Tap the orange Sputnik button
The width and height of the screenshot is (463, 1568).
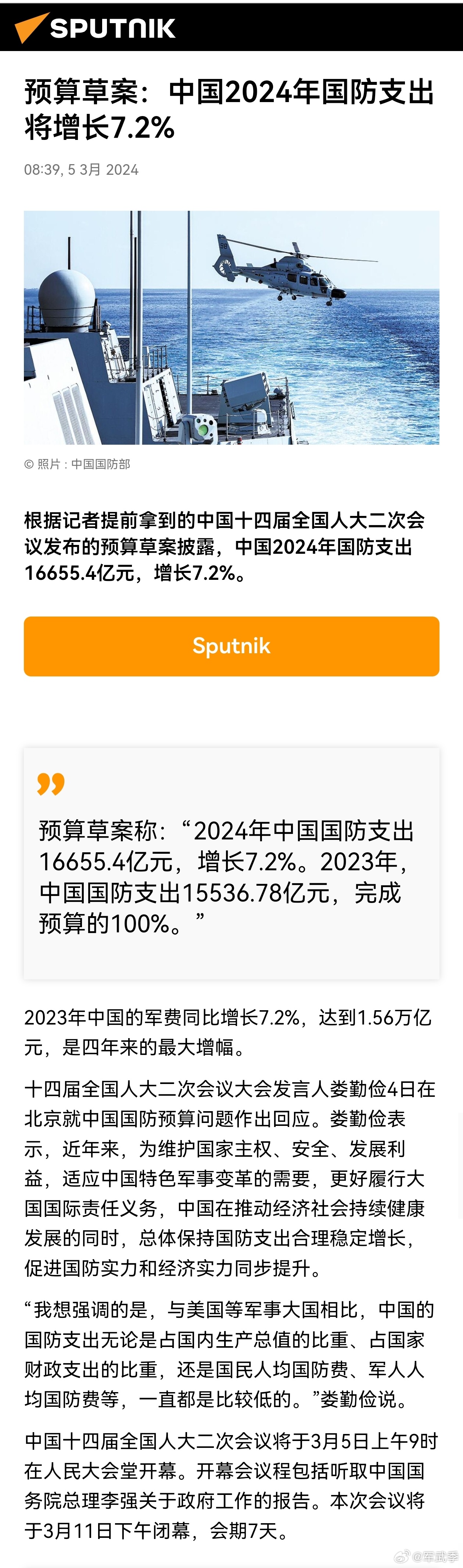coord(232,646)
